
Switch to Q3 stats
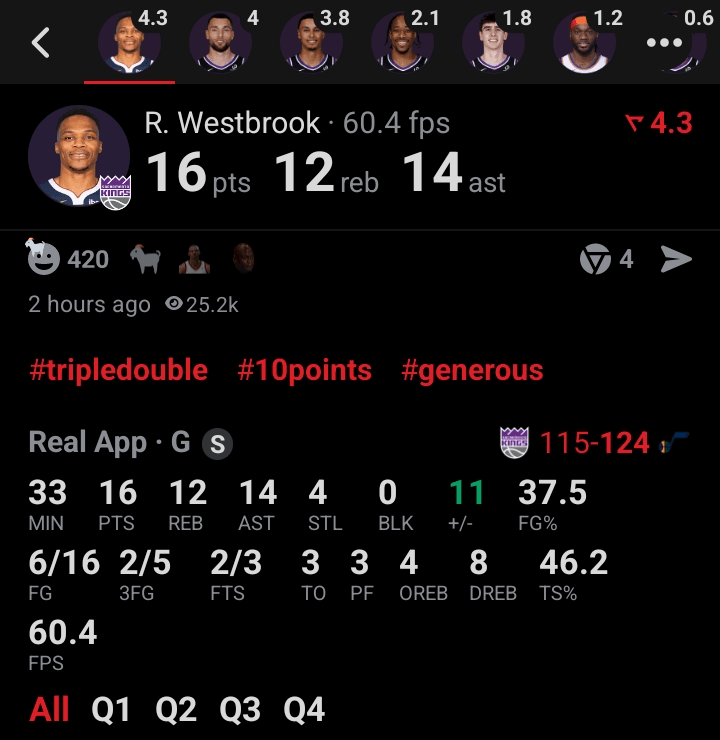[240, 709]
